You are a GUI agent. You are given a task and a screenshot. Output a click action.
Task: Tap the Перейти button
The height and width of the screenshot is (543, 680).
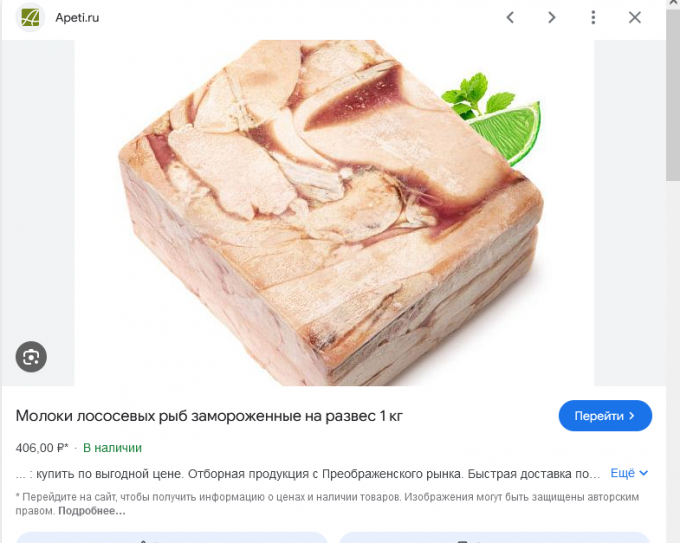pos(604,416)
